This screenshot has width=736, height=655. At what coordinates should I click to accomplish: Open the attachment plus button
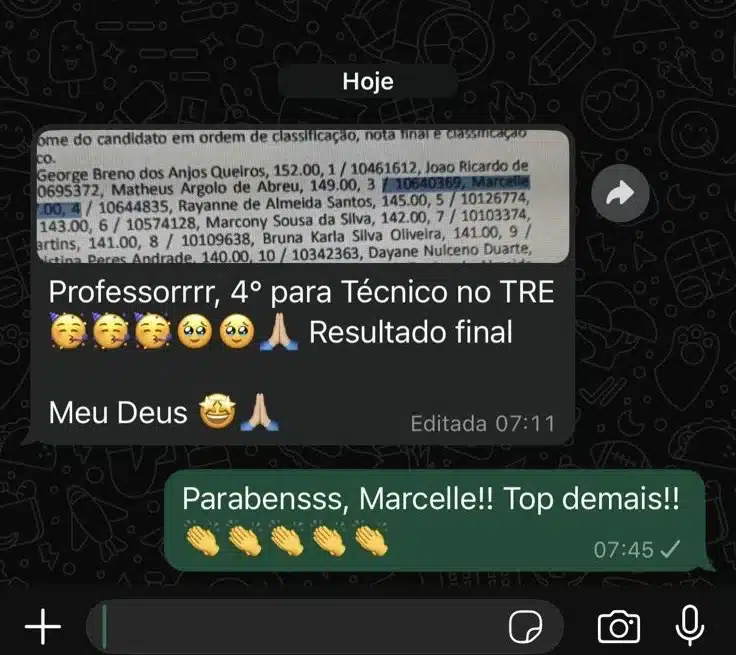[43, 627]
